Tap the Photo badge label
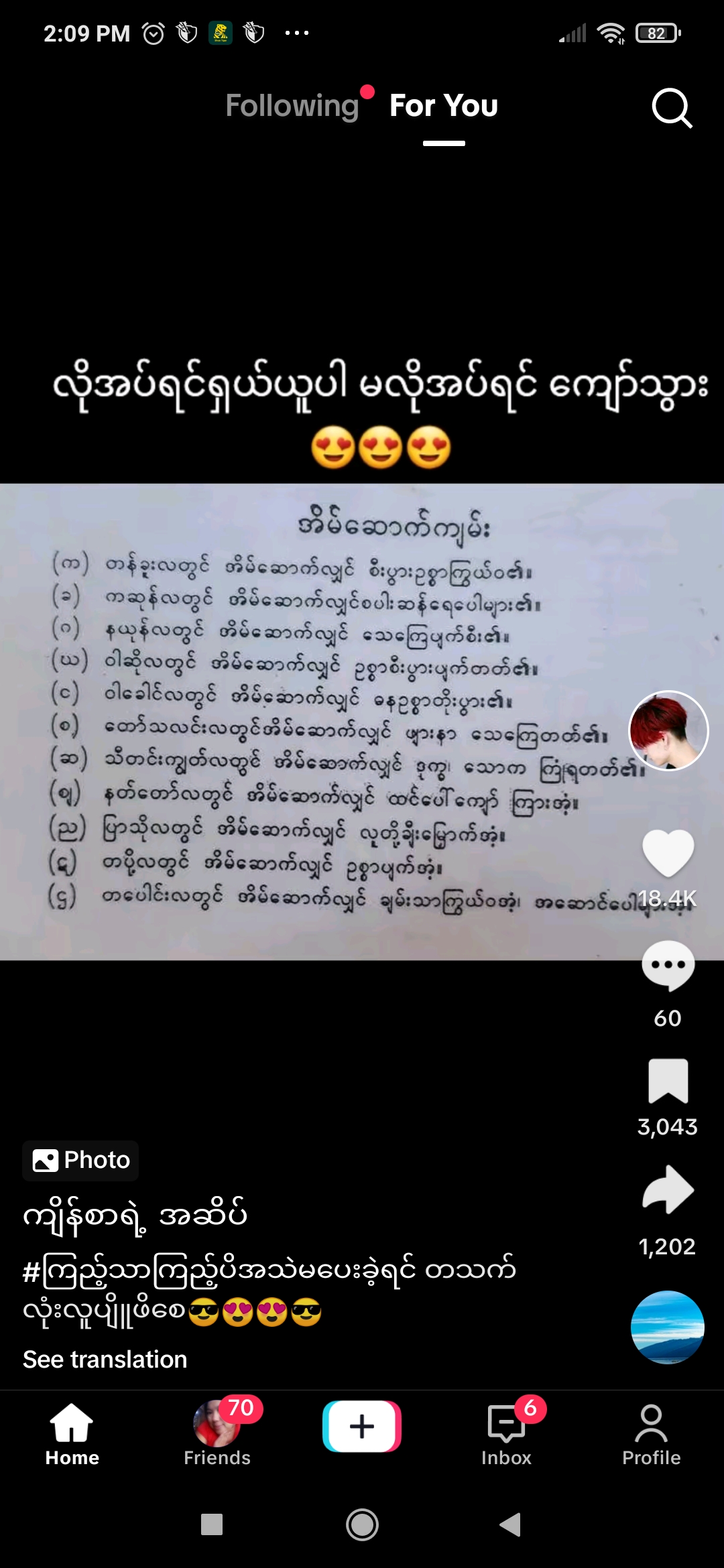The height and width of the screenshot is (1568, 724). 80,1160
